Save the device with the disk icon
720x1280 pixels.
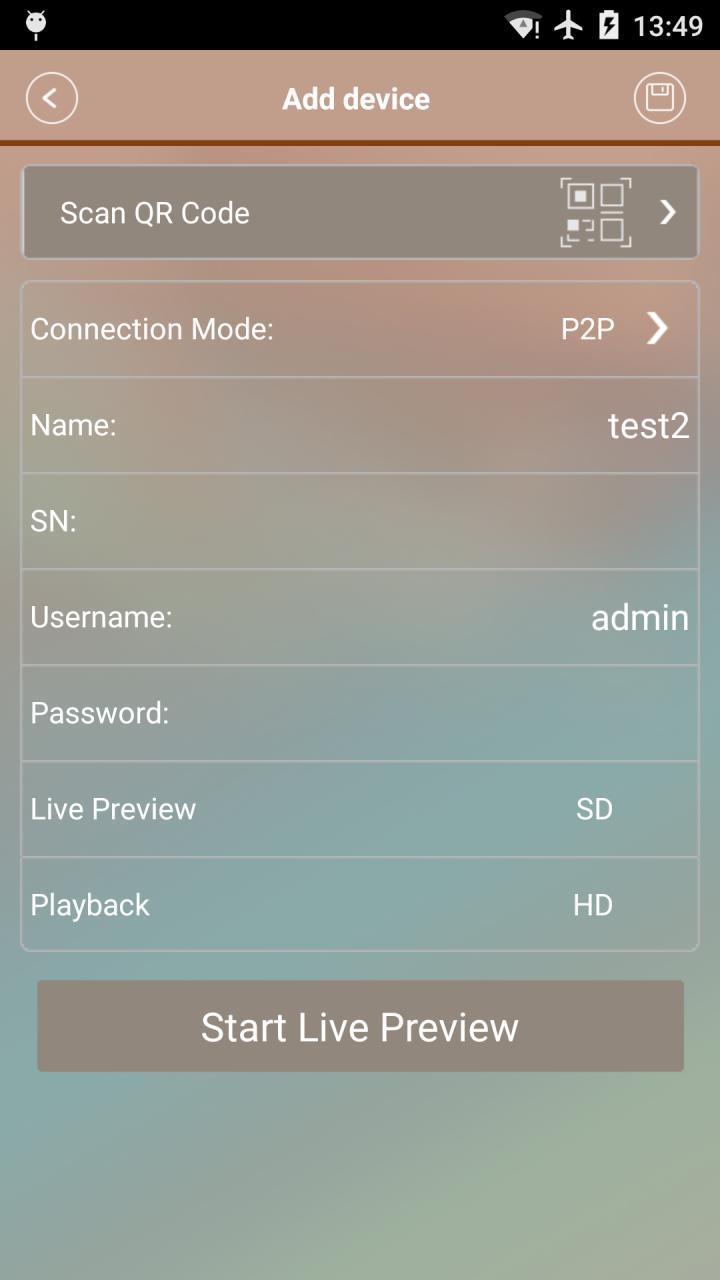659,98
